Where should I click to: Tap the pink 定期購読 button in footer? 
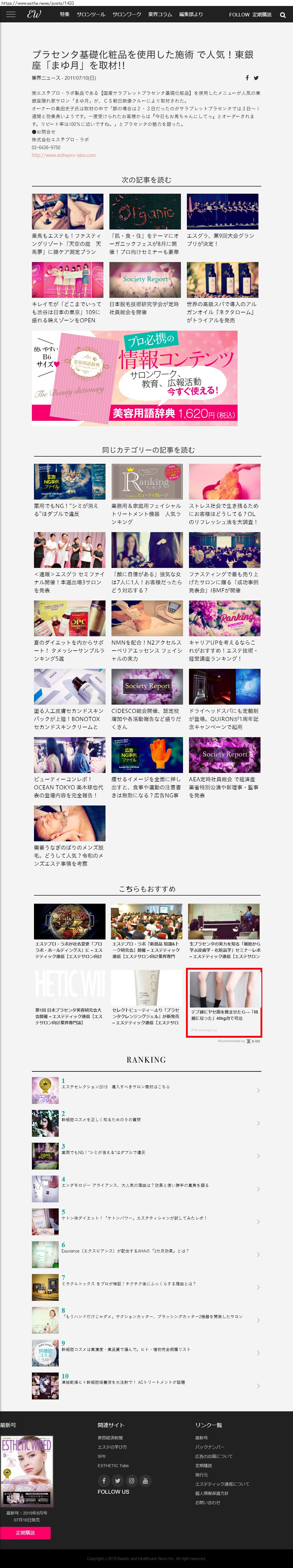tap(26, 1532)
